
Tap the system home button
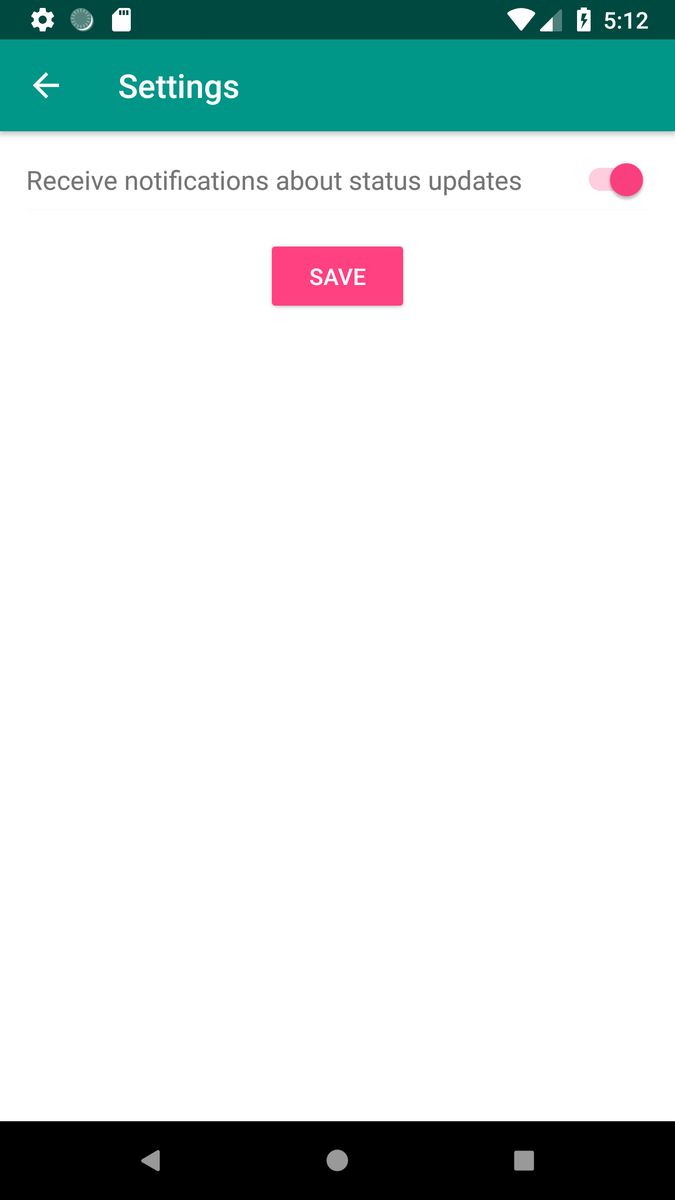point(337,1160)
